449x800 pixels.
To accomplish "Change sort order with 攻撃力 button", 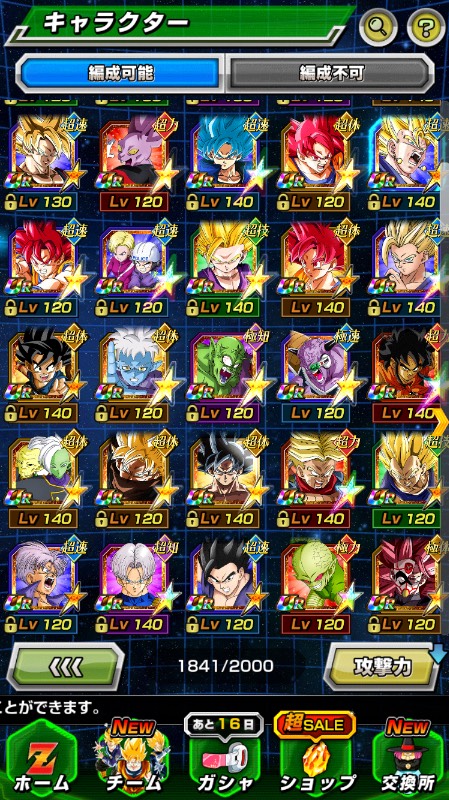I will click(x=382, y=666).
